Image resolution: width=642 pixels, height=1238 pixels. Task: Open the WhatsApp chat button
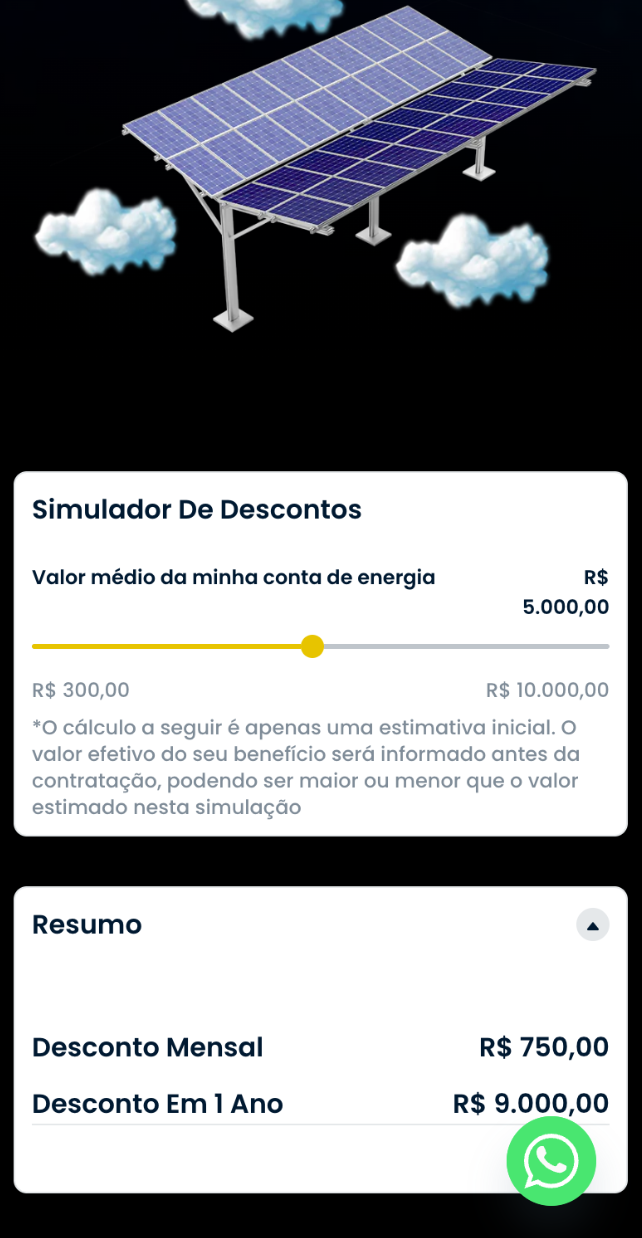point(551,1160)
